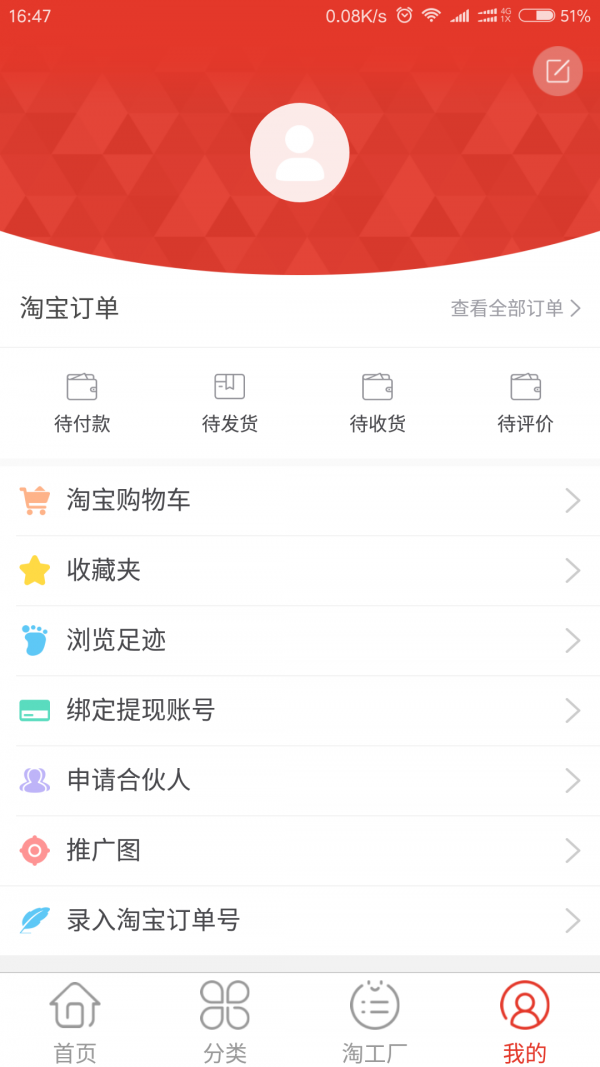Select 申请合伙人

point(300,781)
